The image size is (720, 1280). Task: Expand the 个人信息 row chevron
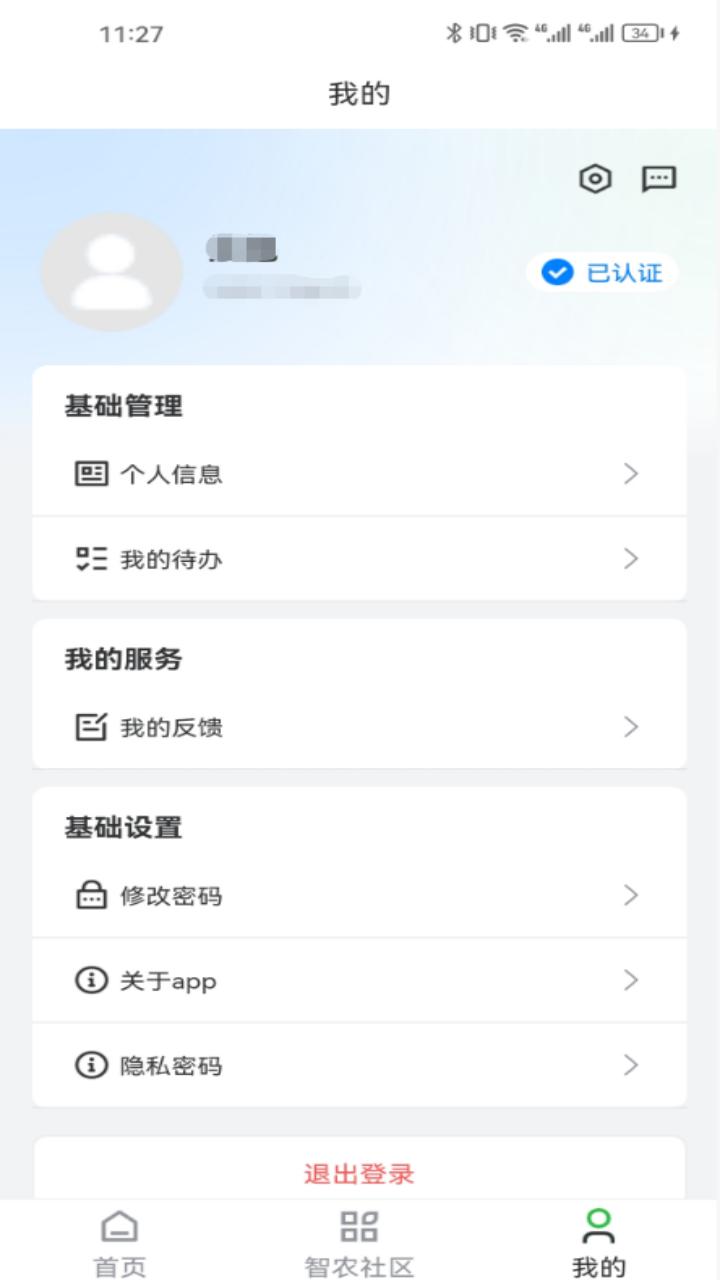pyautogui.click(x=631, y=474)
